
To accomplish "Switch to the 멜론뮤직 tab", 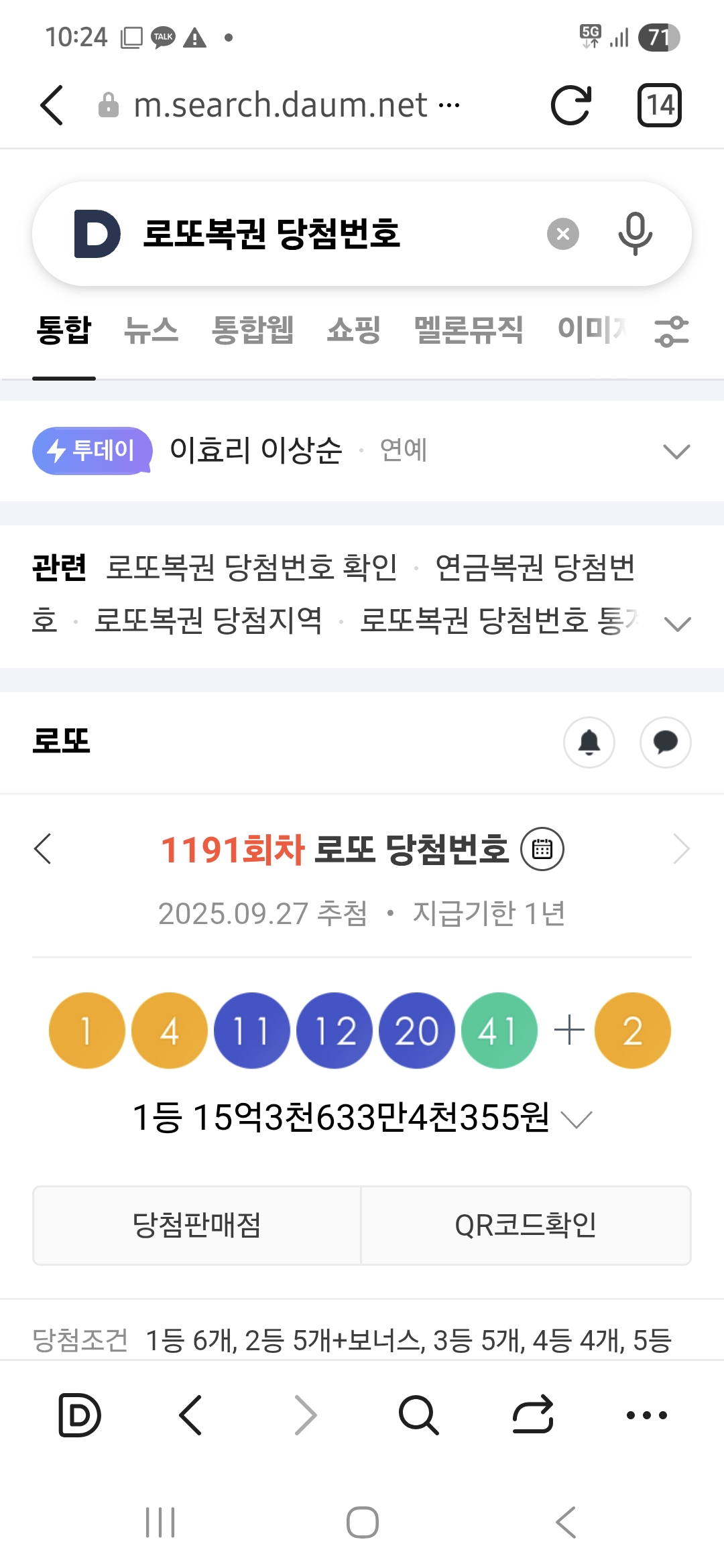I will [468, 330].
